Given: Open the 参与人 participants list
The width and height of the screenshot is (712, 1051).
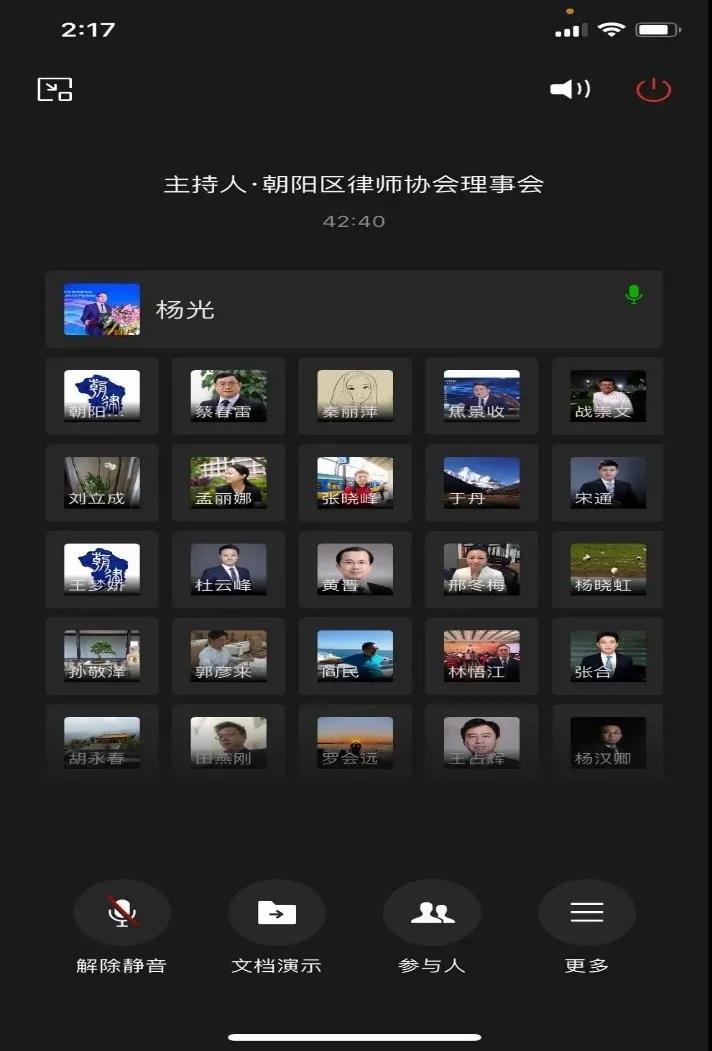Looking at the screenshot, I should (x=432, y=912).
